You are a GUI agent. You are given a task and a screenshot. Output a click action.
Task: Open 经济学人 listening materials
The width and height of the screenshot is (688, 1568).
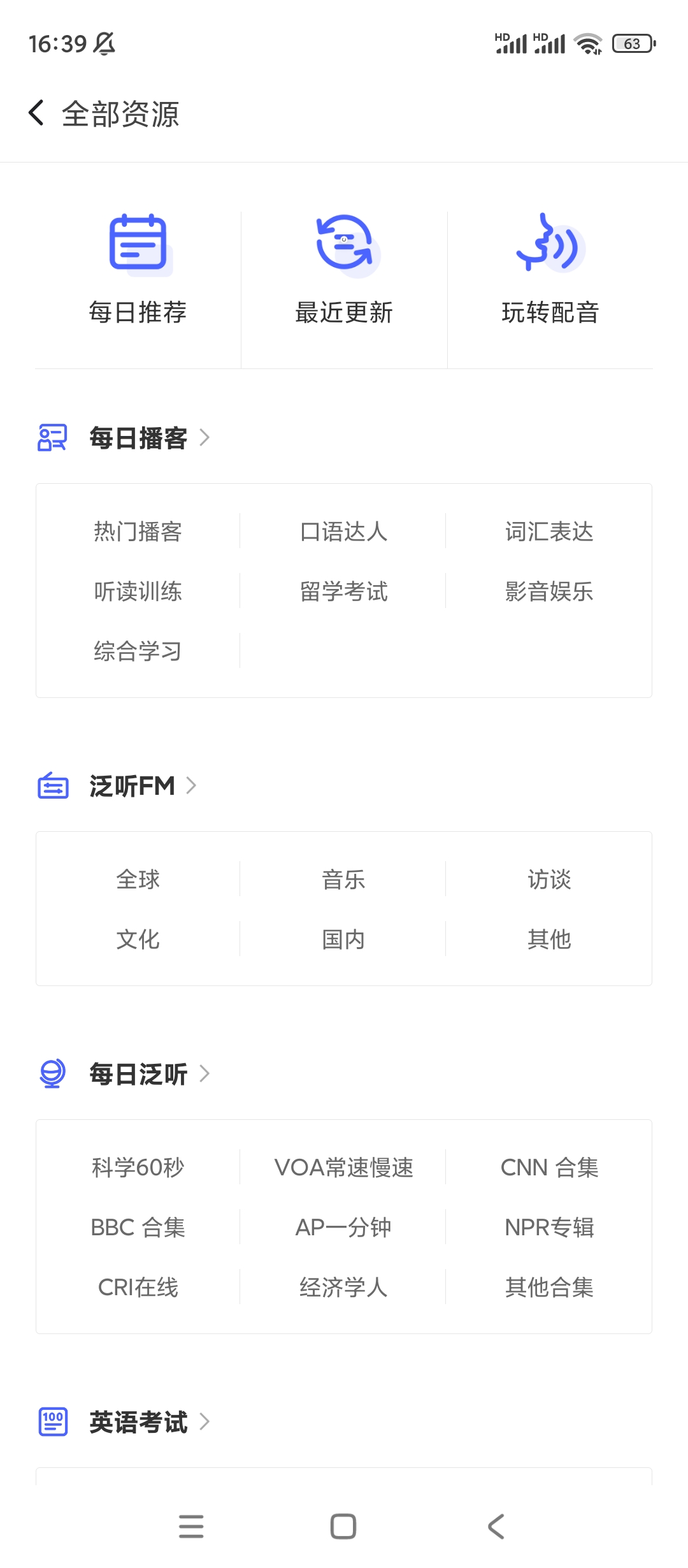pos(343,1288)
